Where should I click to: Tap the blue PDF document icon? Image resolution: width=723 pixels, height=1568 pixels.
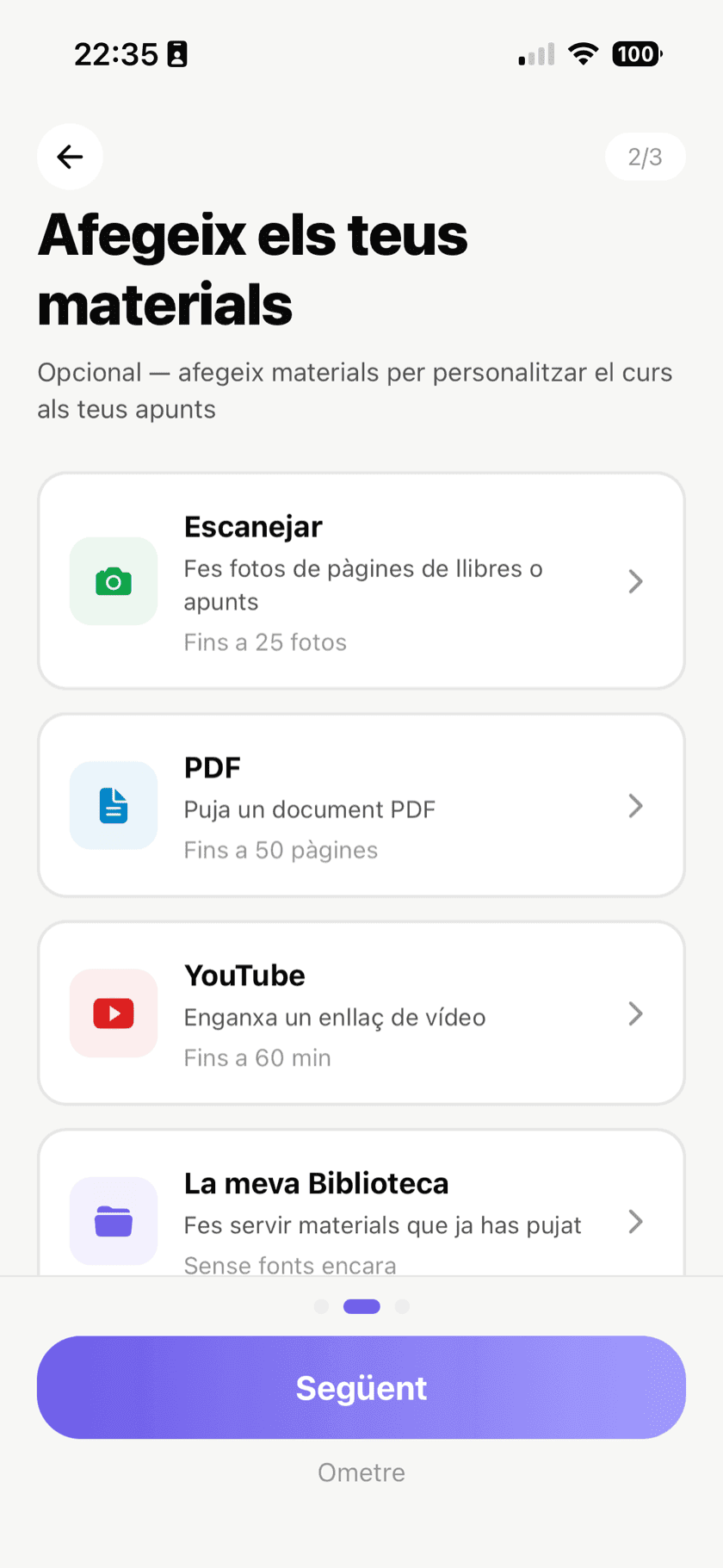pyautogui.click(x=113, y=805)
